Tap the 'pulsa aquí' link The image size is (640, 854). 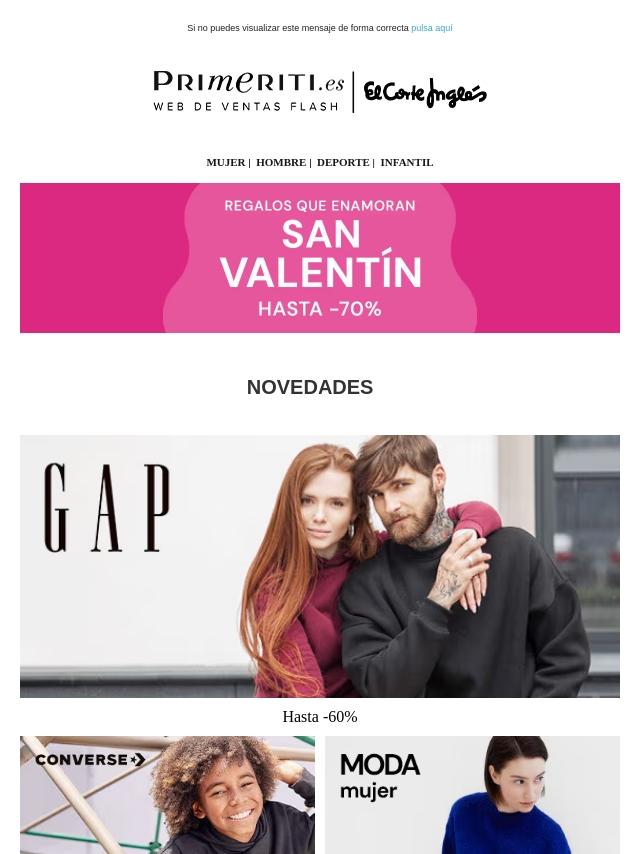click(431, 28)
